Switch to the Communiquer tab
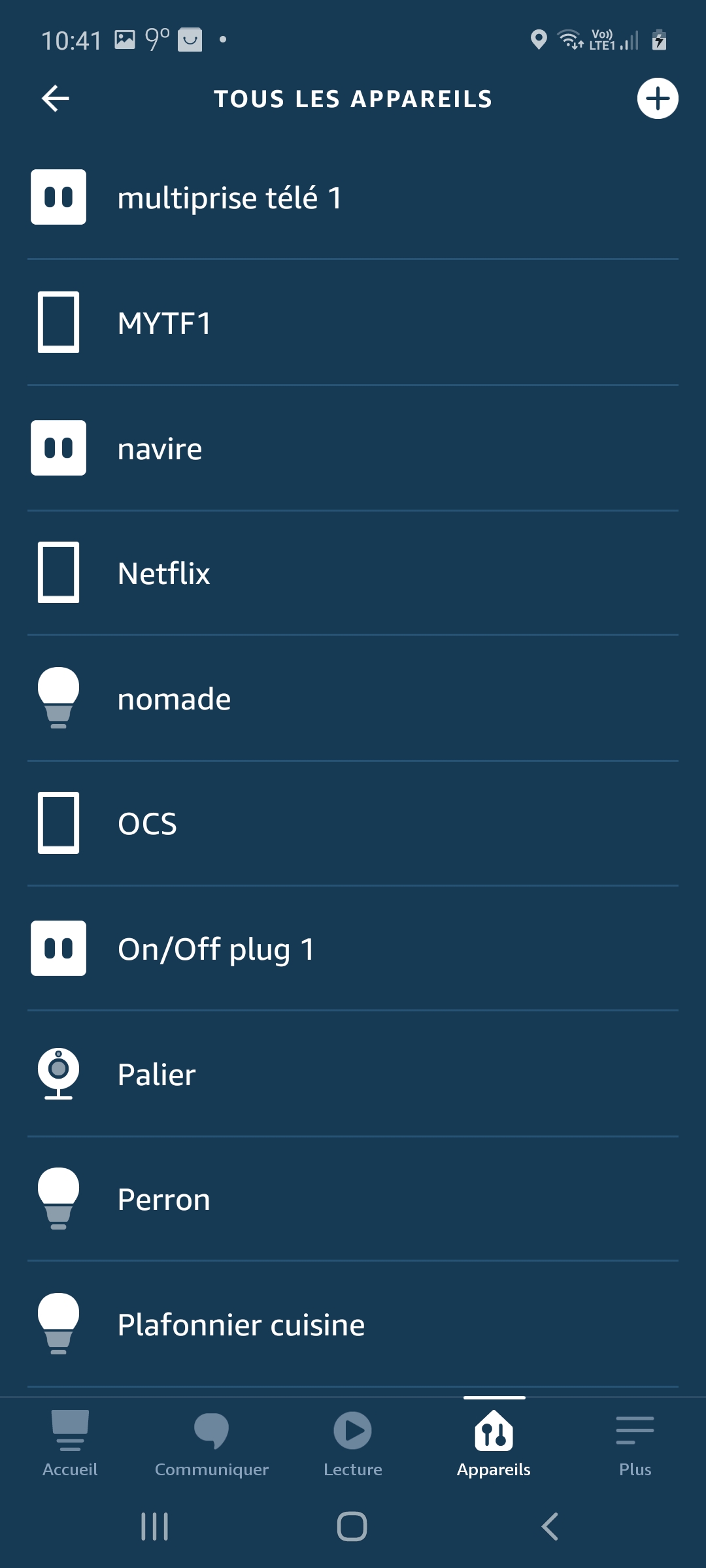Viewport: 706px width, 1568px height. pyautogui.click(x=212, y=1444)
